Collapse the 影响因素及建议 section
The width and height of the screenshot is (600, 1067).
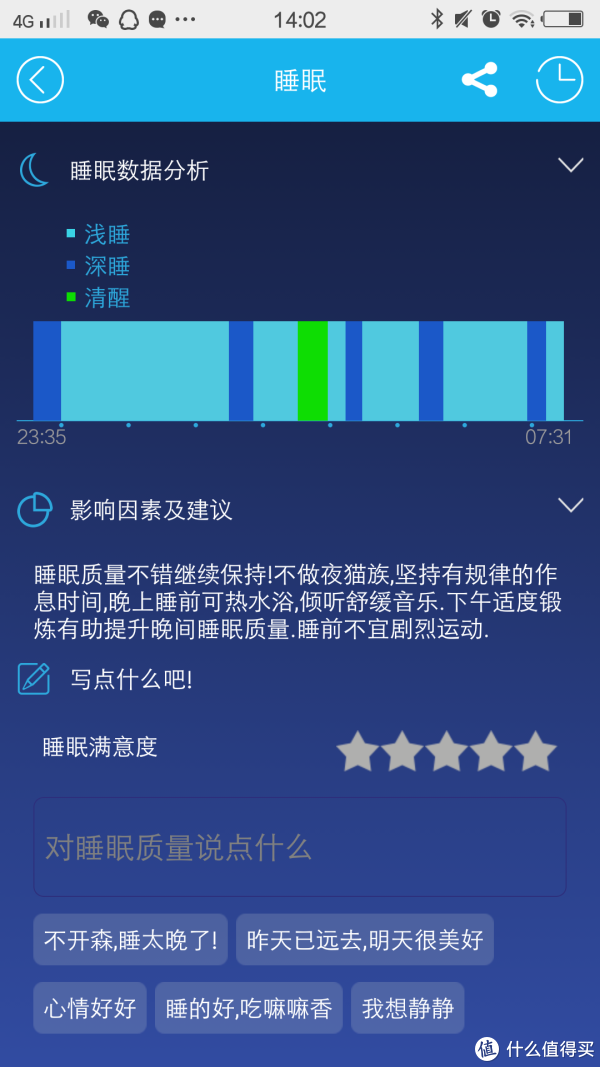click(x=570, y=505)
